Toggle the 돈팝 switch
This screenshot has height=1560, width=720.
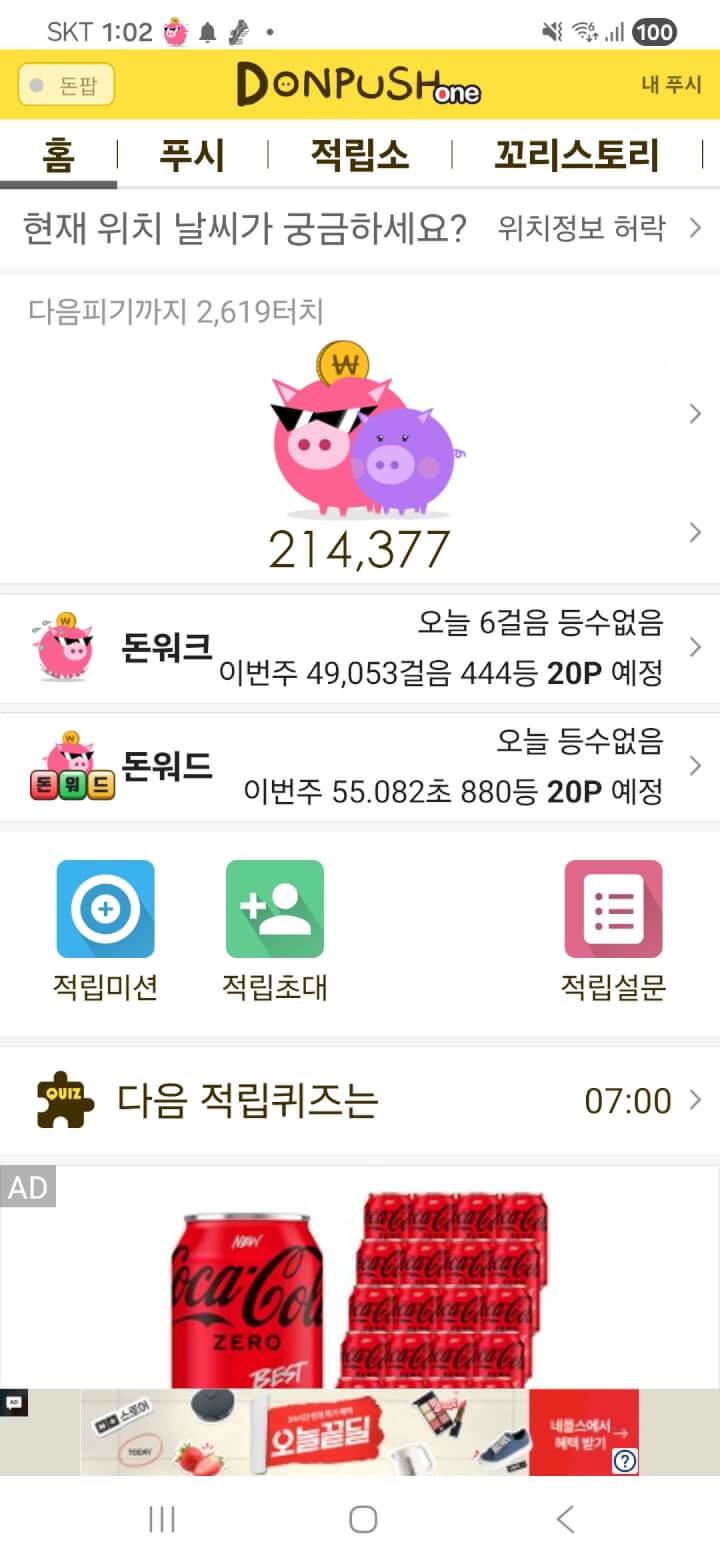pos(66,85)
